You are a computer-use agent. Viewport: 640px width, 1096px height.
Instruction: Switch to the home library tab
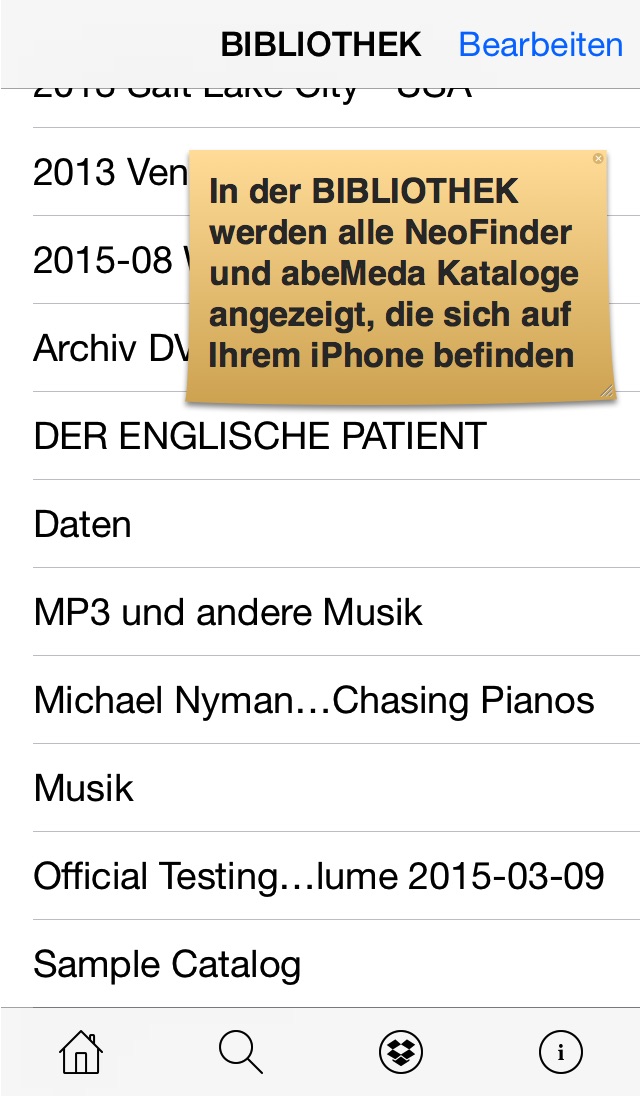pyautogui.click(x=81, y=1051)
